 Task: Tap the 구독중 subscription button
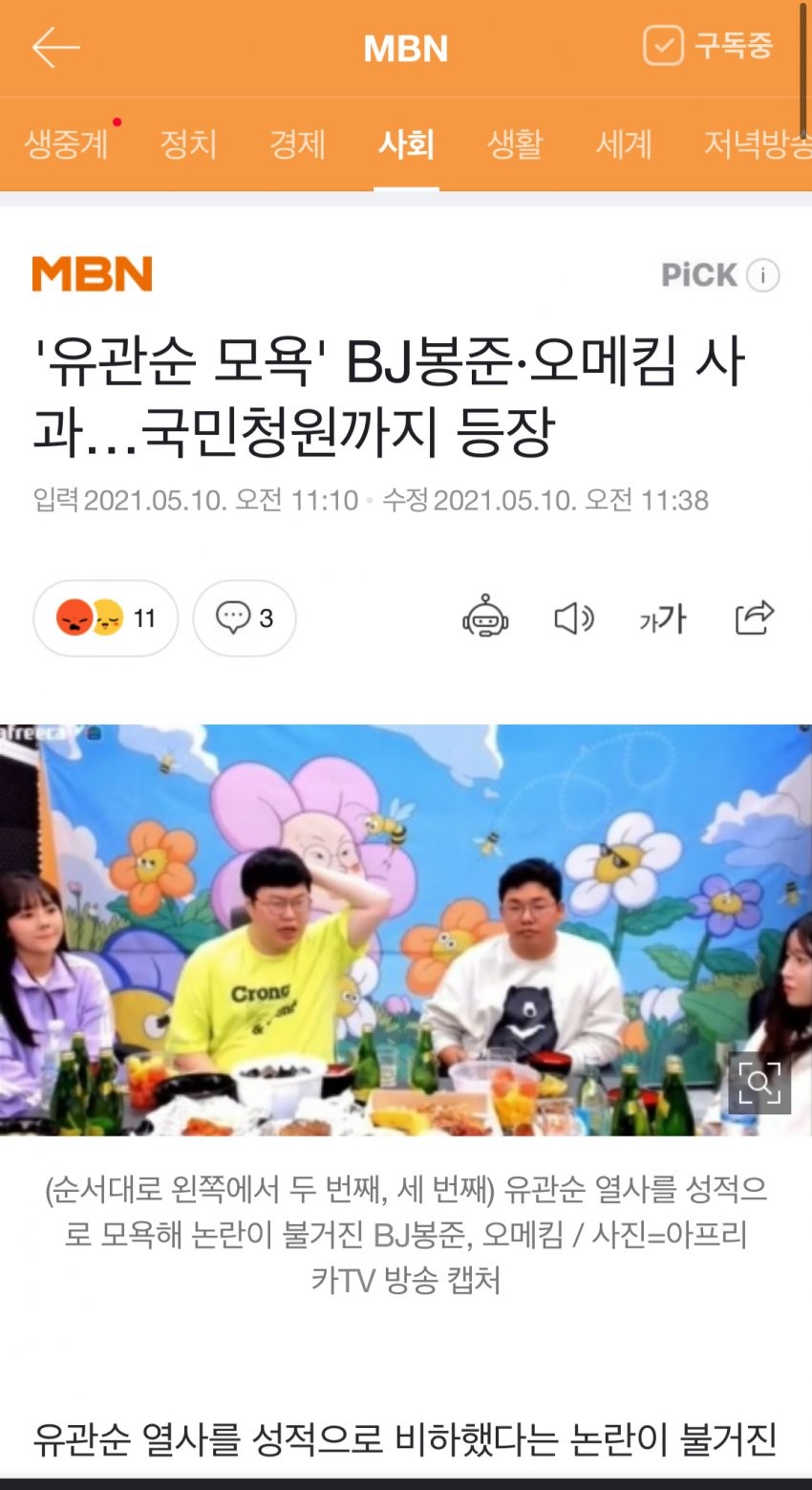(708, 46)
